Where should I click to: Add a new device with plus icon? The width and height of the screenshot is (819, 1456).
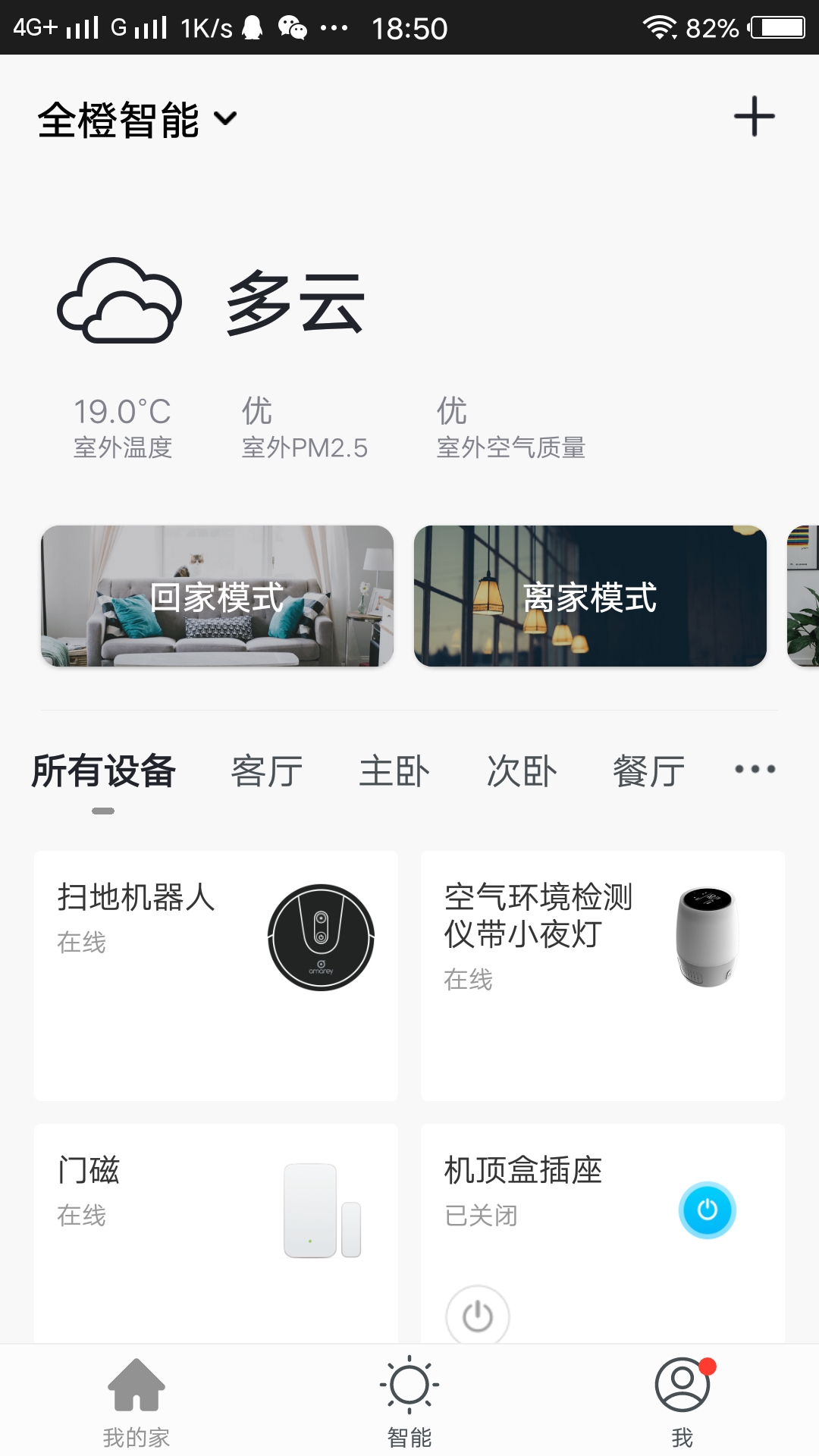click(754, 117)
